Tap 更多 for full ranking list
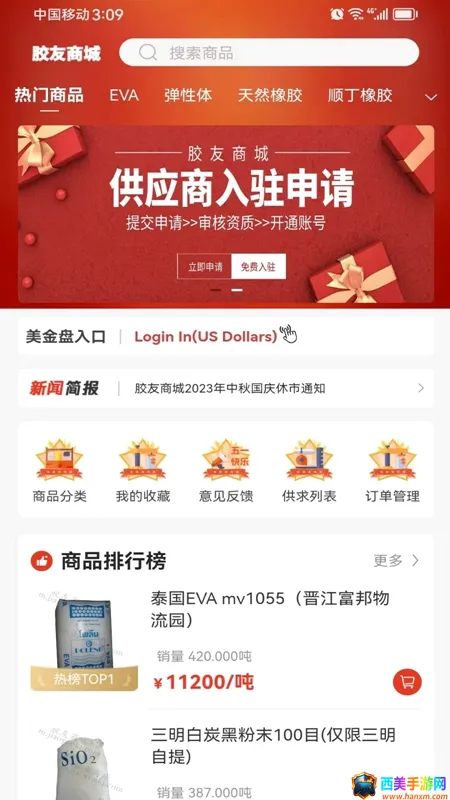Image resolution: width=450 pixels, height=800 pixels. (396, 561)
